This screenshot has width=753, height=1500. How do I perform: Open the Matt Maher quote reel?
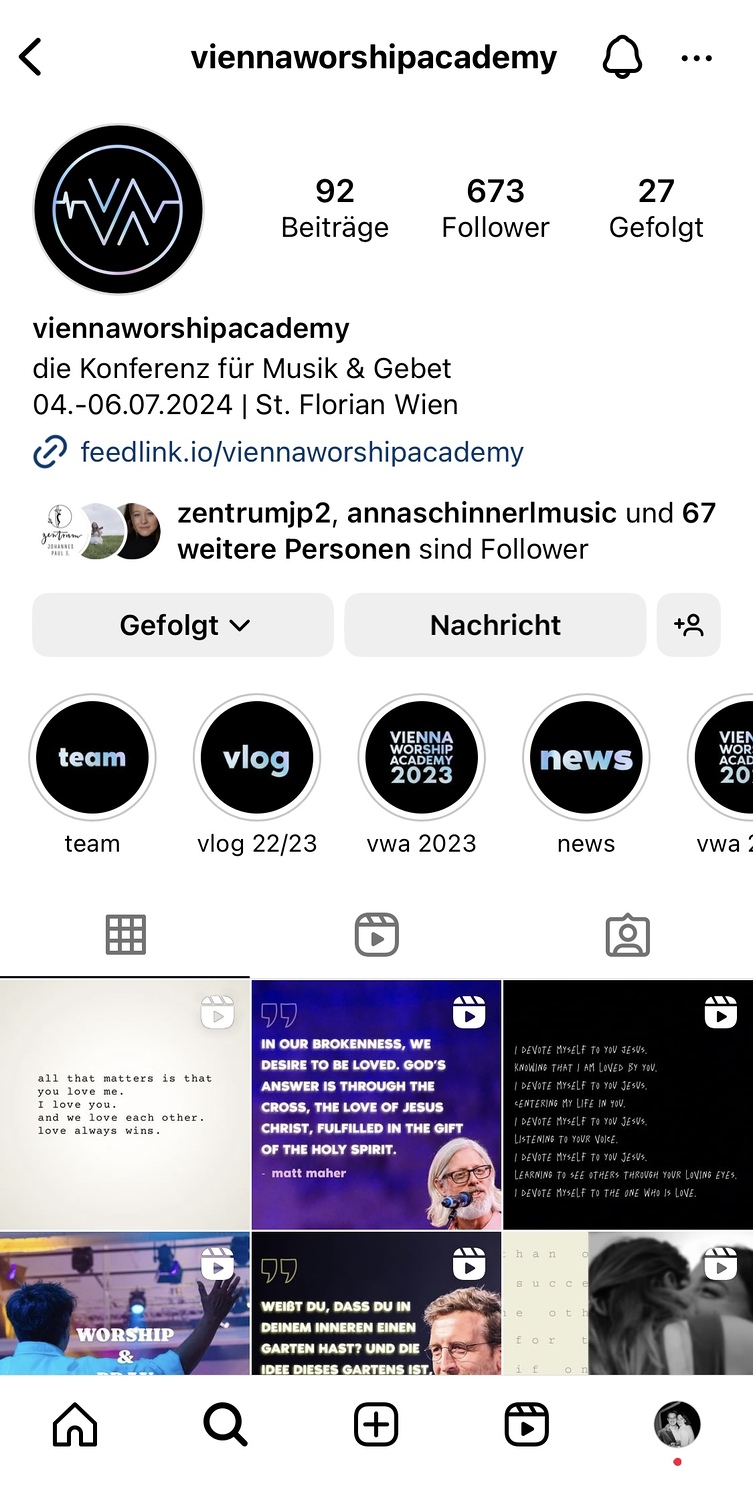click(376, 1105)
